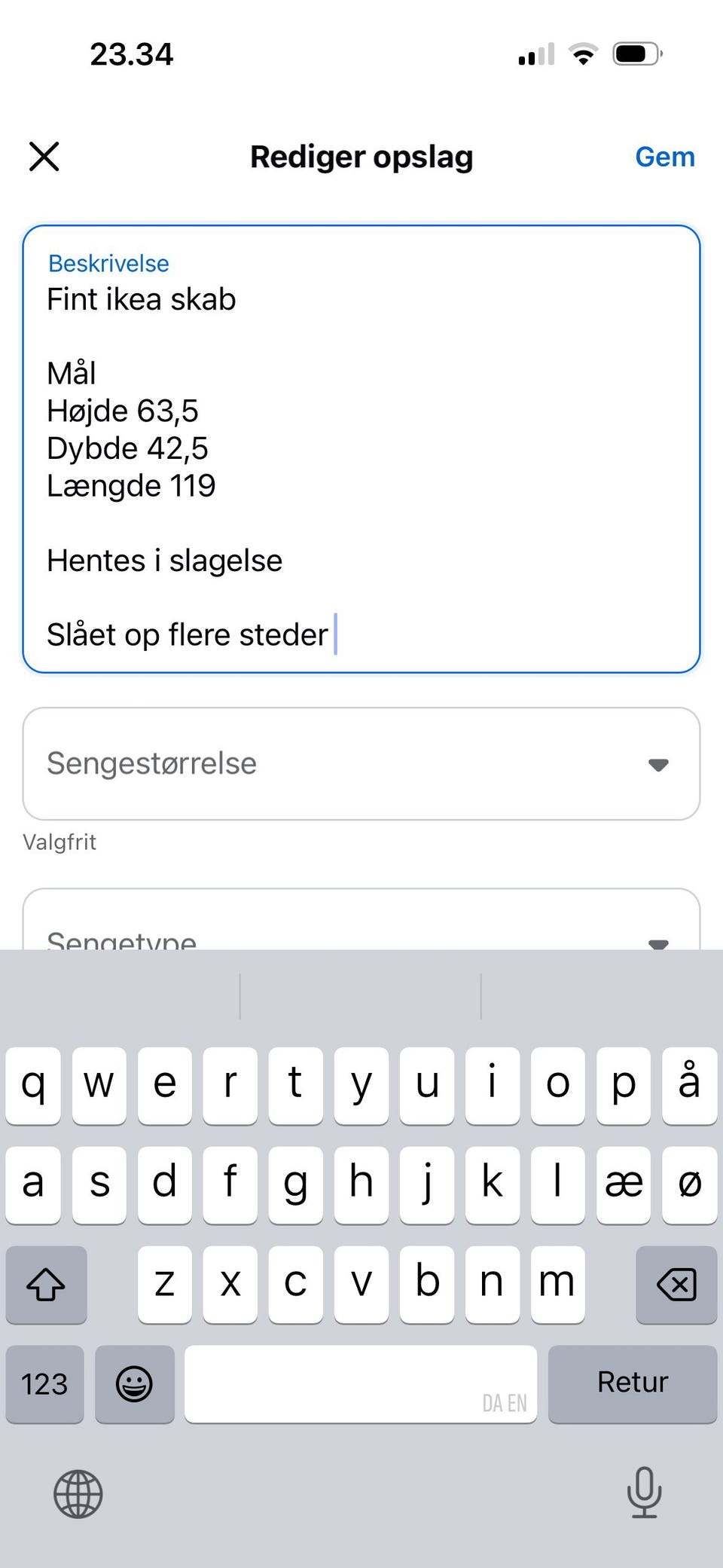
Task: Hit the backspace key
Action: coord(676,1284)
